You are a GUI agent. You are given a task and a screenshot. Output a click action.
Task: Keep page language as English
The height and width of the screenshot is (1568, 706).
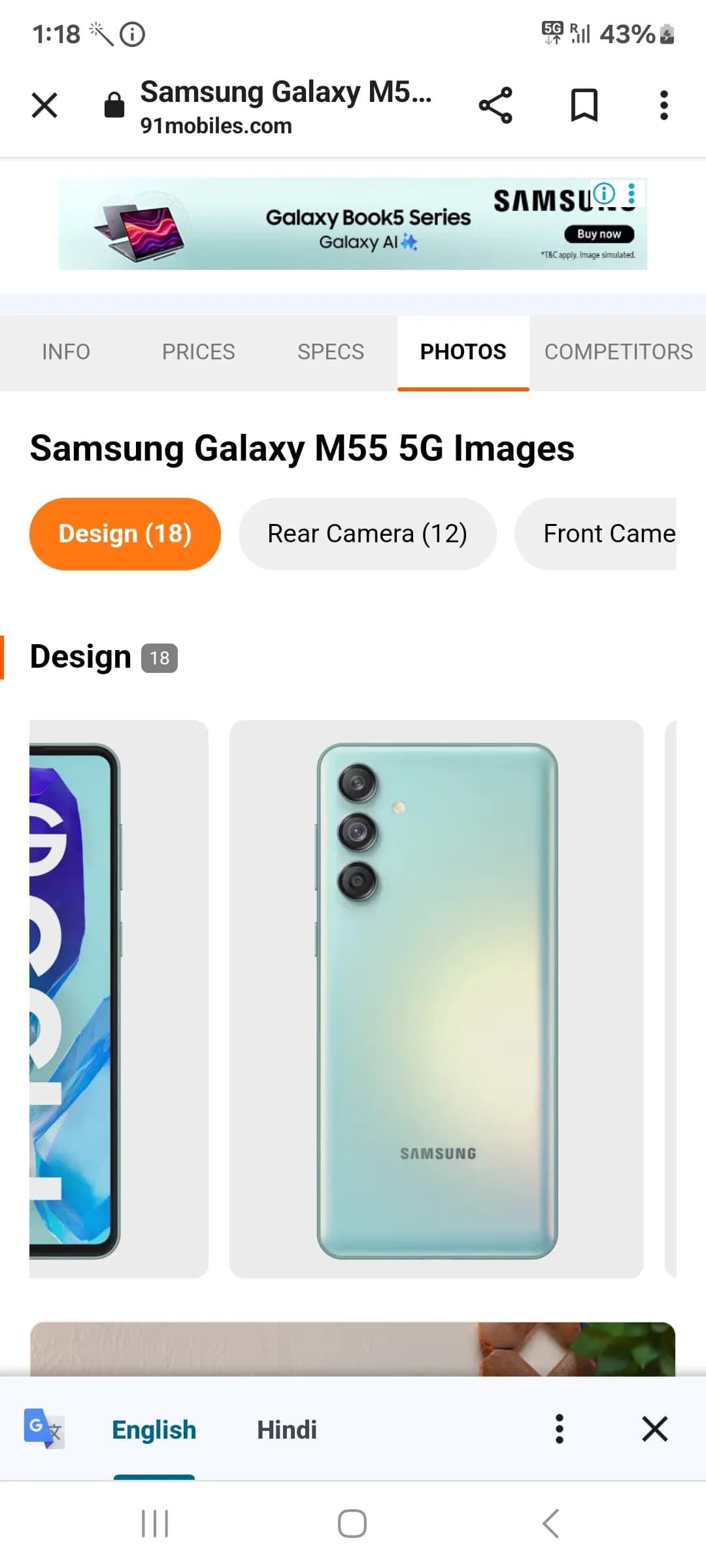[x=154, y=1429]
